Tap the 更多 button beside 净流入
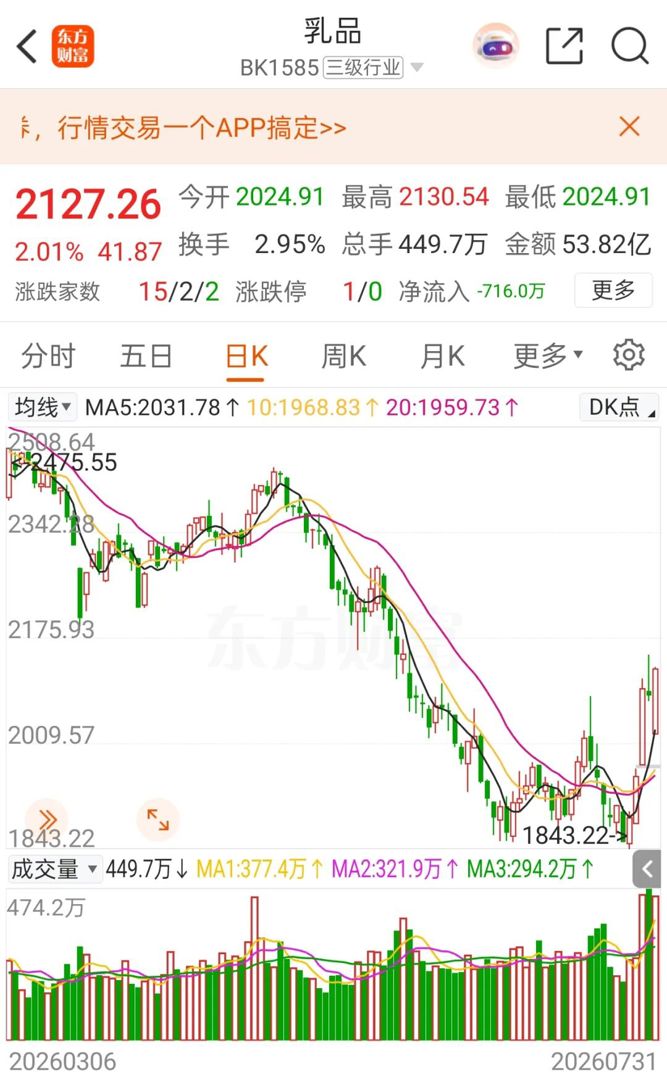 pyautogui.click(x=613, y=291)
